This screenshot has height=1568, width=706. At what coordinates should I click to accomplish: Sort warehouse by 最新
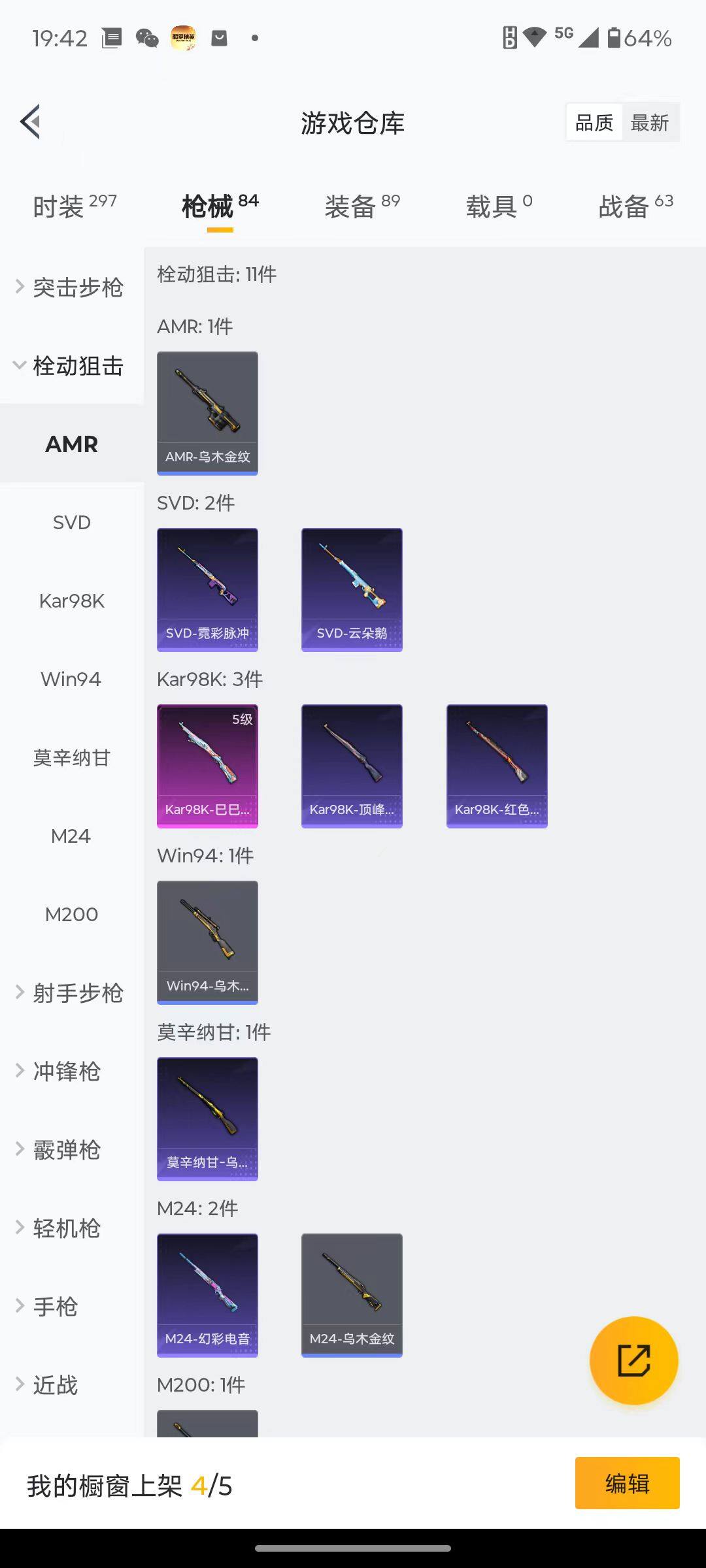point(649,123)
